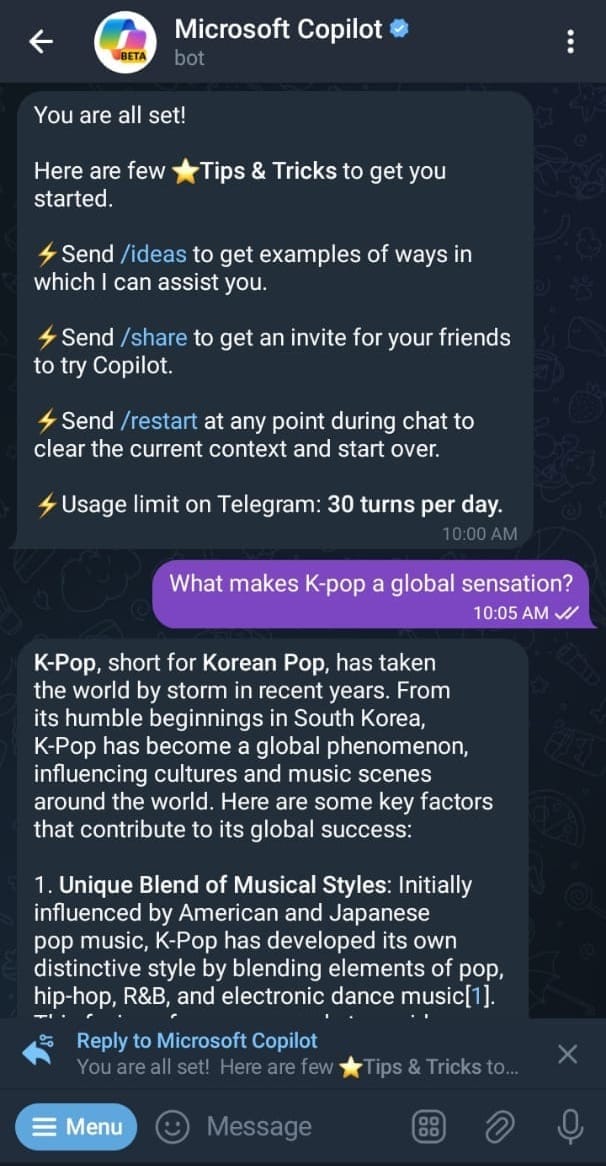Tap the /restart command link
This screenshot has height=1166, width=606.
point(158,421)
